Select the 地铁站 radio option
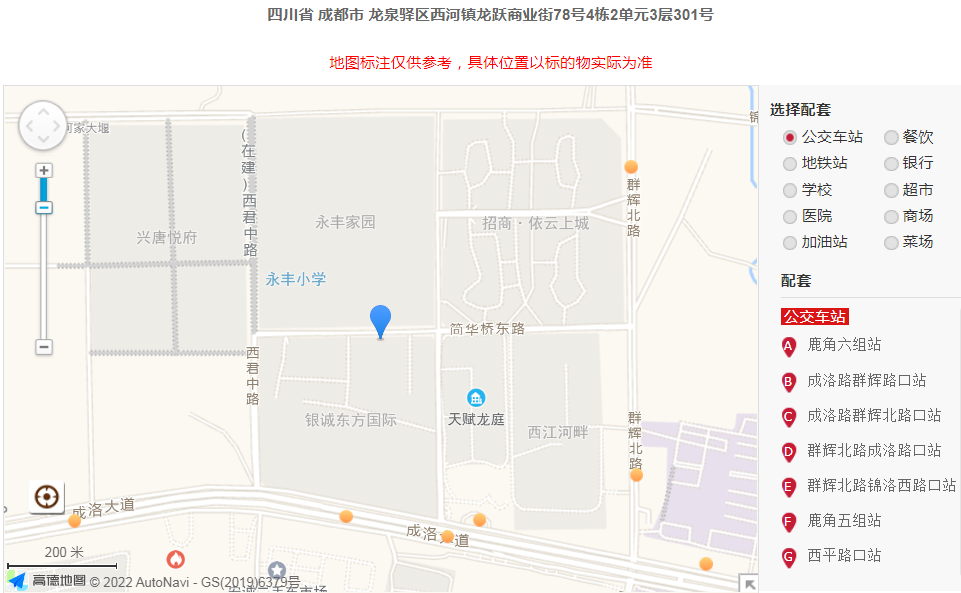Image resolution: width=961 pixels, height=593 pixels. (x=790, y=163)
